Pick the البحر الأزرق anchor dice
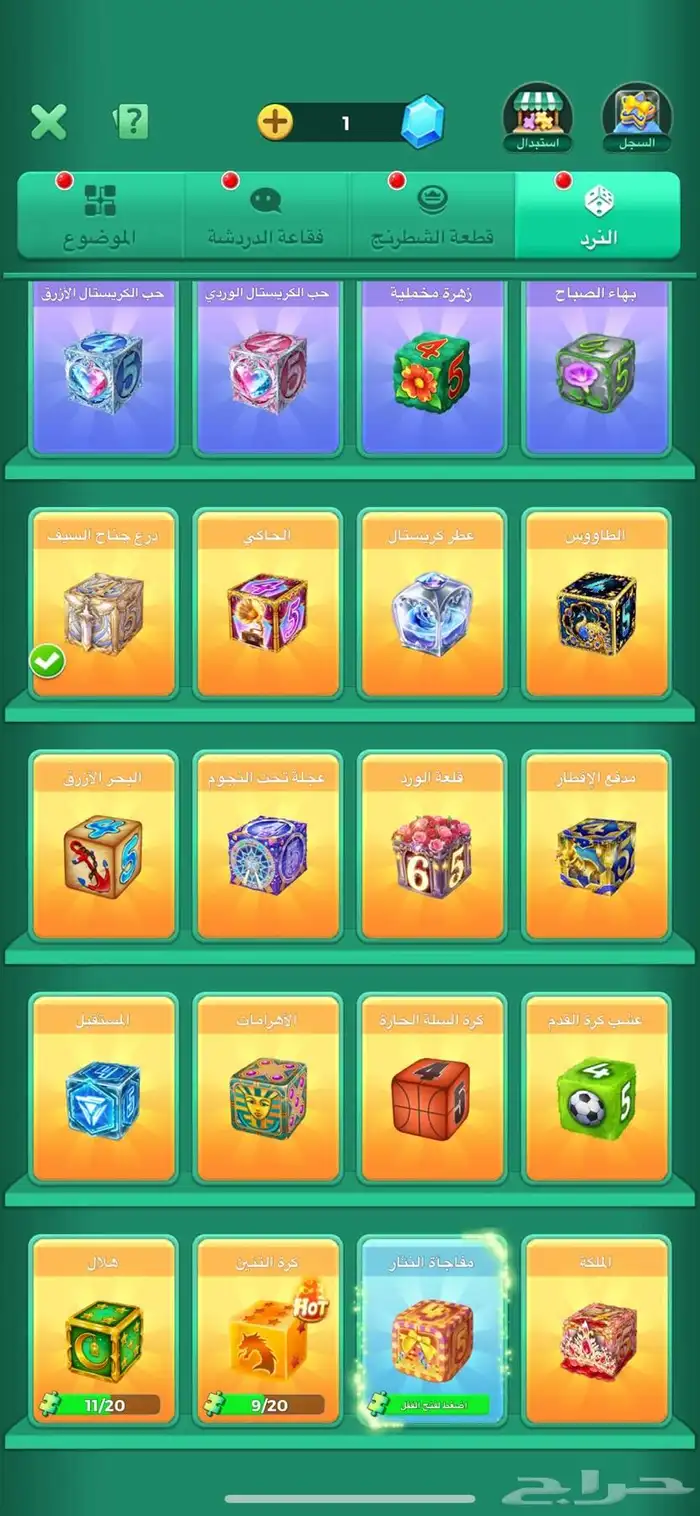Viewport: 700px width, 1516px height. click(x=103, y=846)
